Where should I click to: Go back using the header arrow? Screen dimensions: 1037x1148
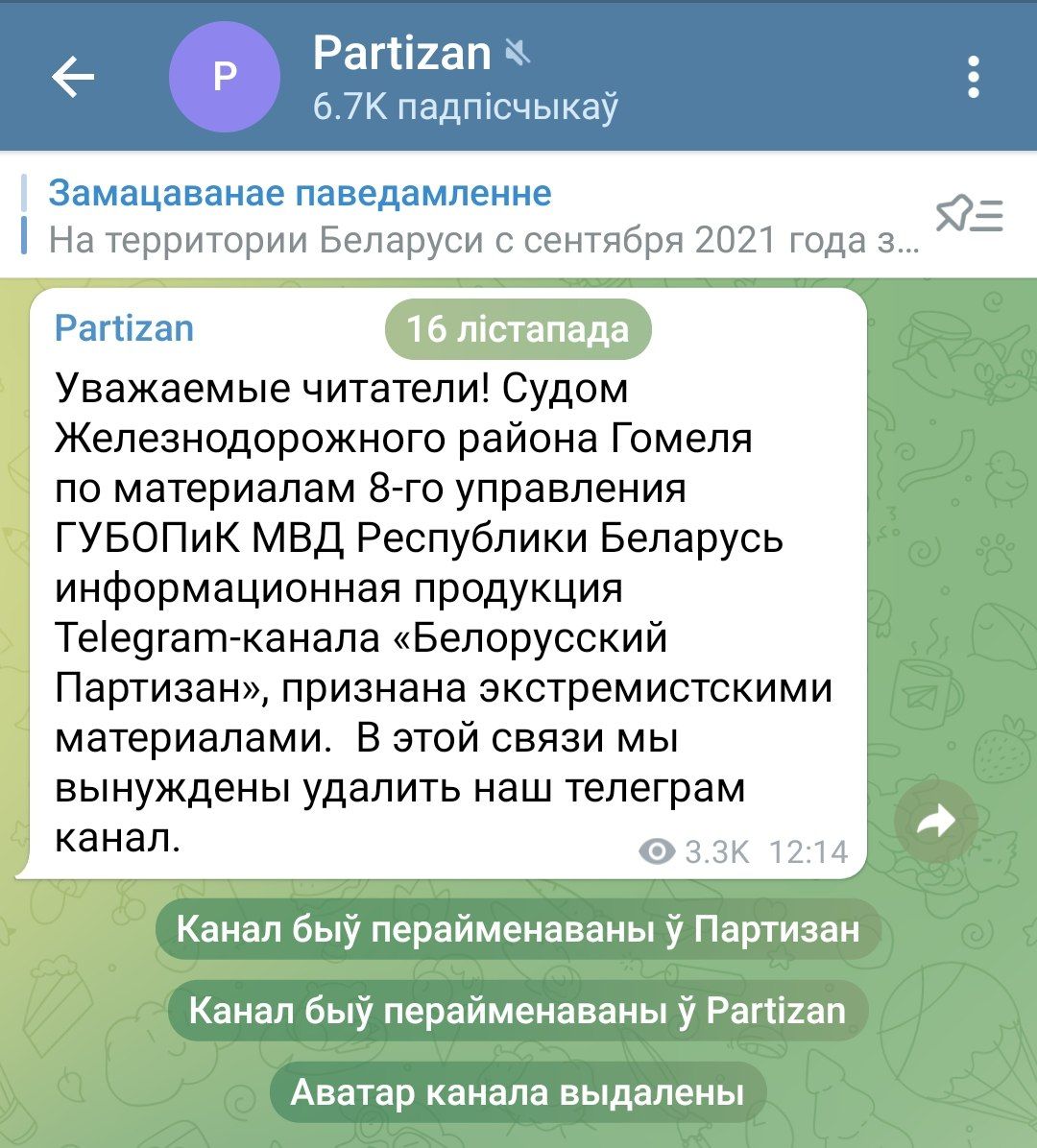click(73, 77)
